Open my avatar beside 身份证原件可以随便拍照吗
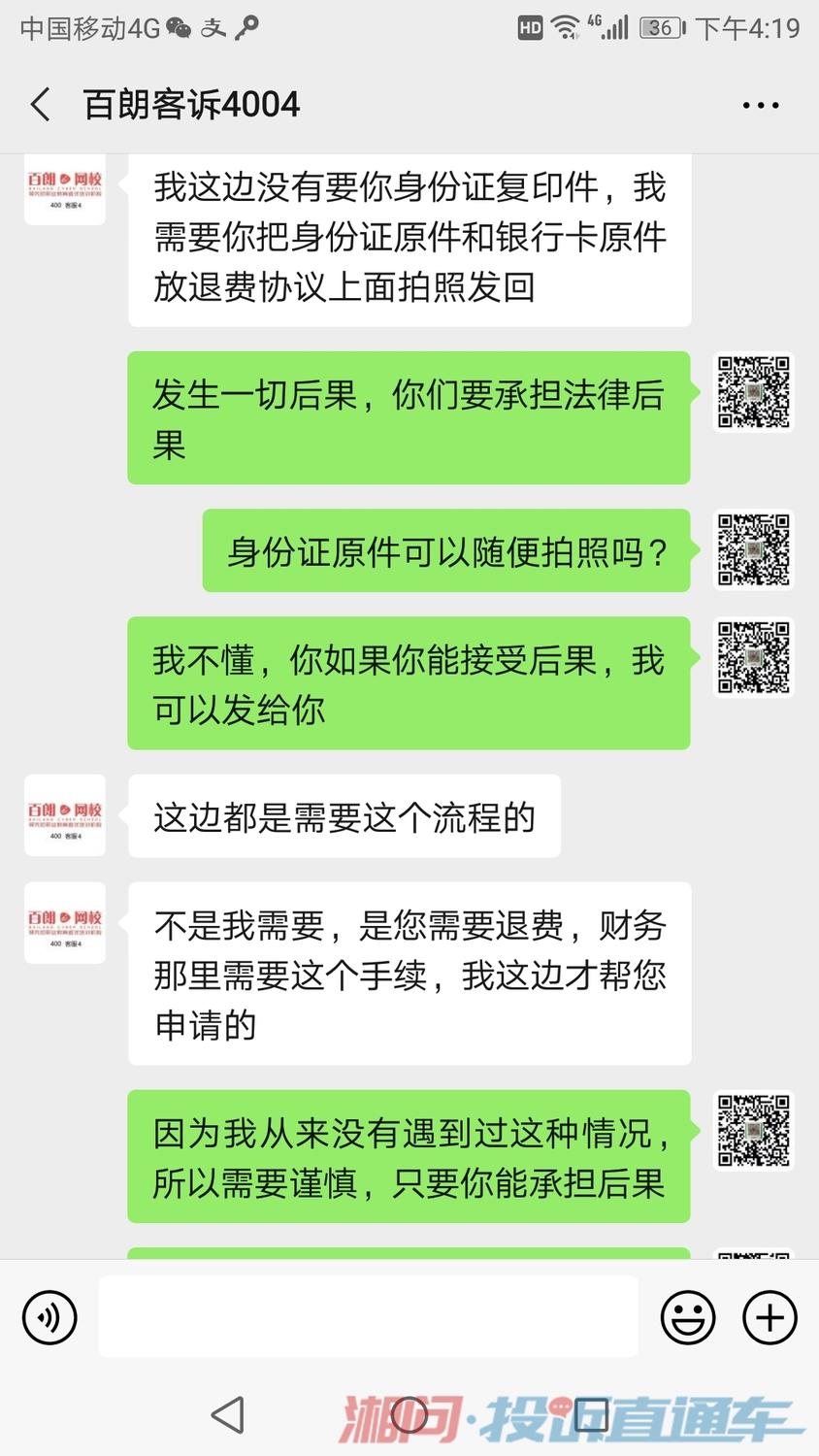819x1456 pixels. click(x=754, y=550)
